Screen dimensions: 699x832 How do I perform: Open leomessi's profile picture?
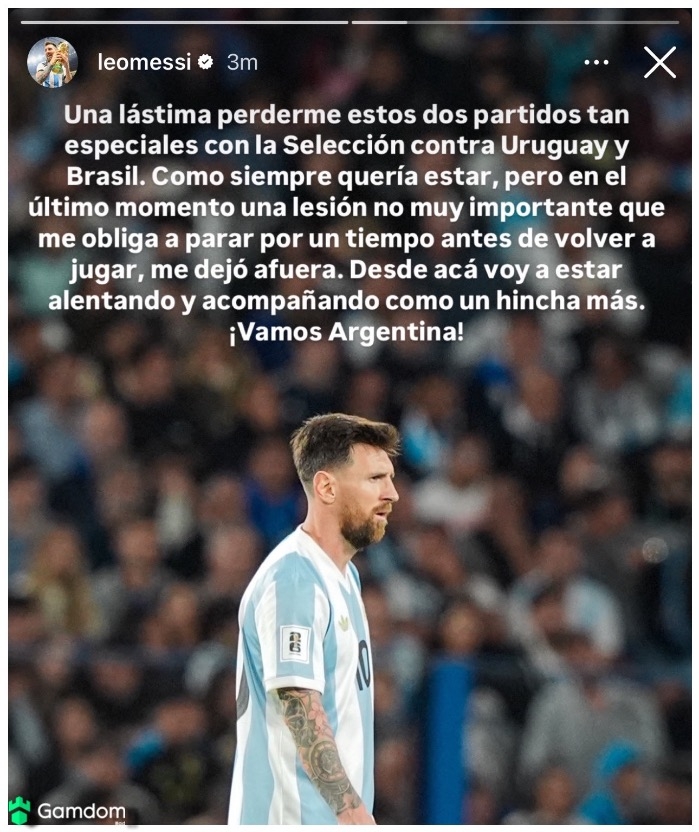point(52,62)
